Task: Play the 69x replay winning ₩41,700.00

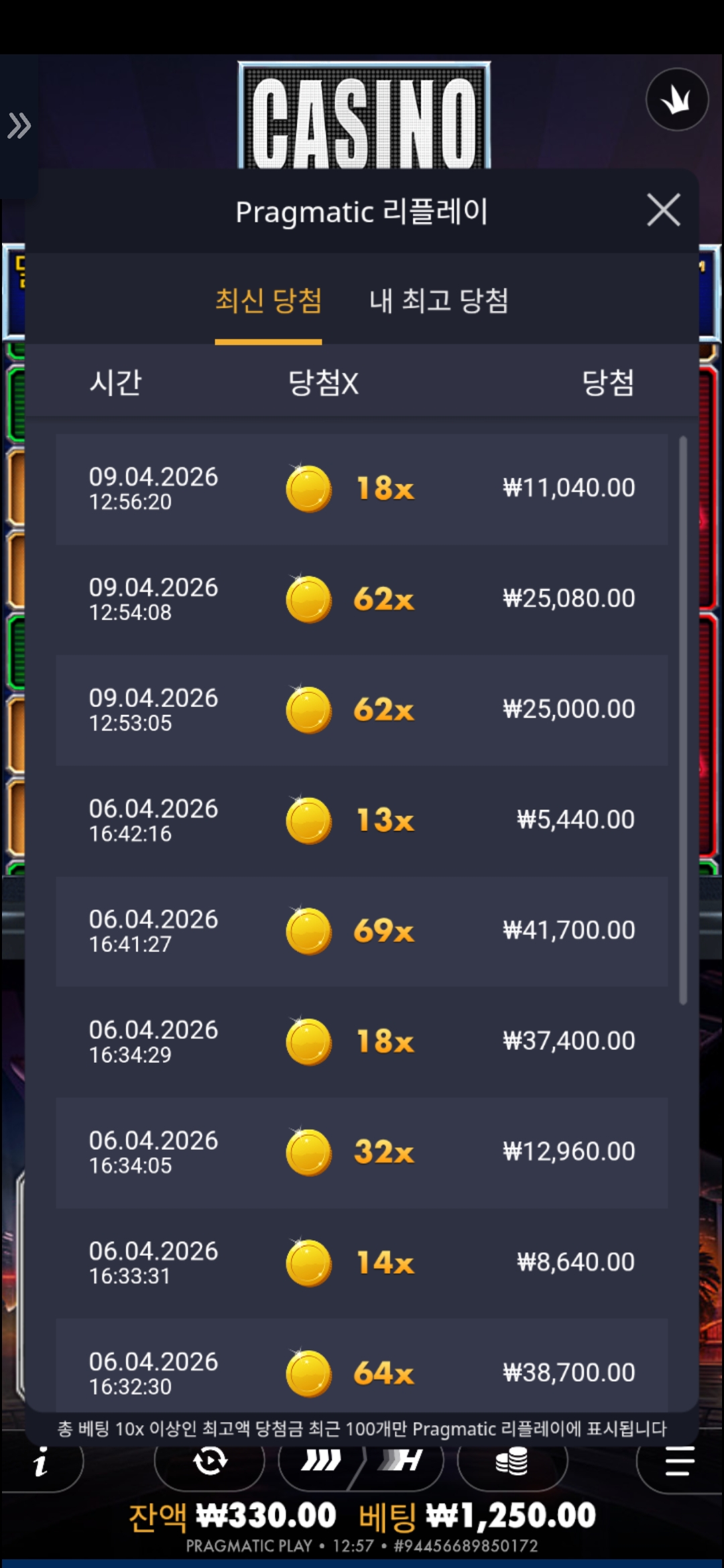Action: click(x=361, y=931)
